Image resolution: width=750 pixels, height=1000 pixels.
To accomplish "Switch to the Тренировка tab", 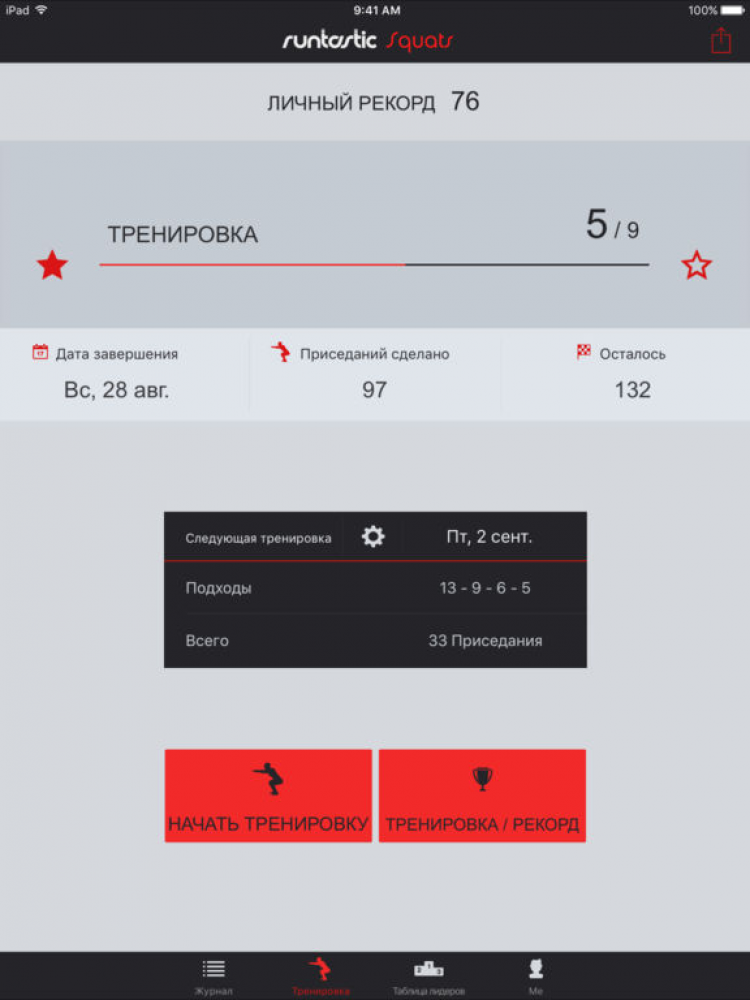I will 321,976.
